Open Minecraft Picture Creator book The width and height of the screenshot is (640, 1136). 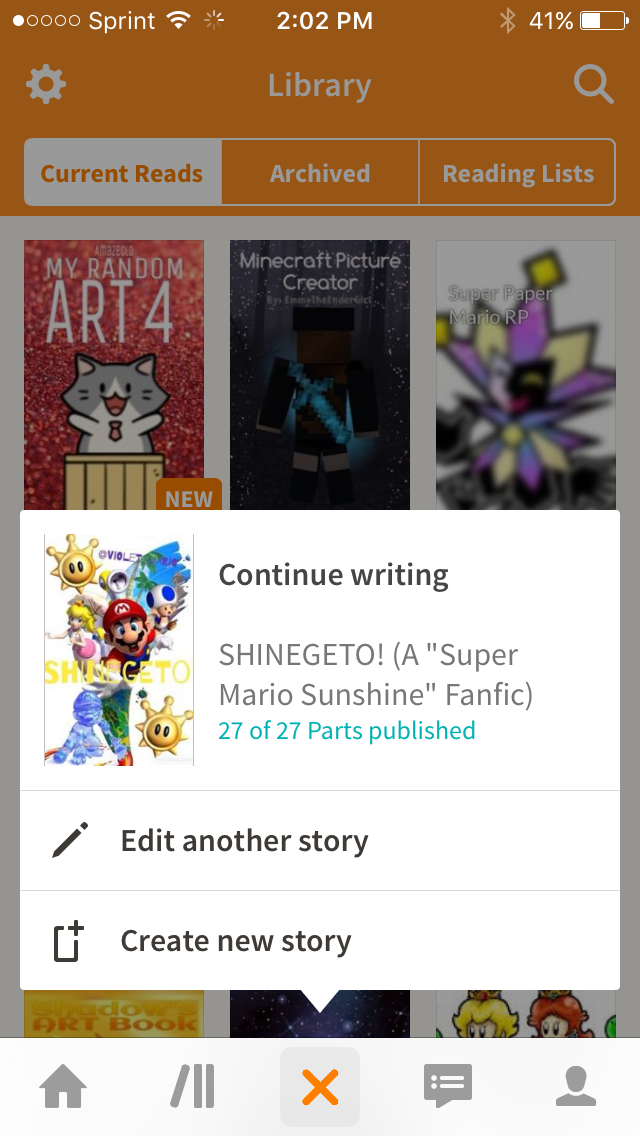(x=320, y=375)
